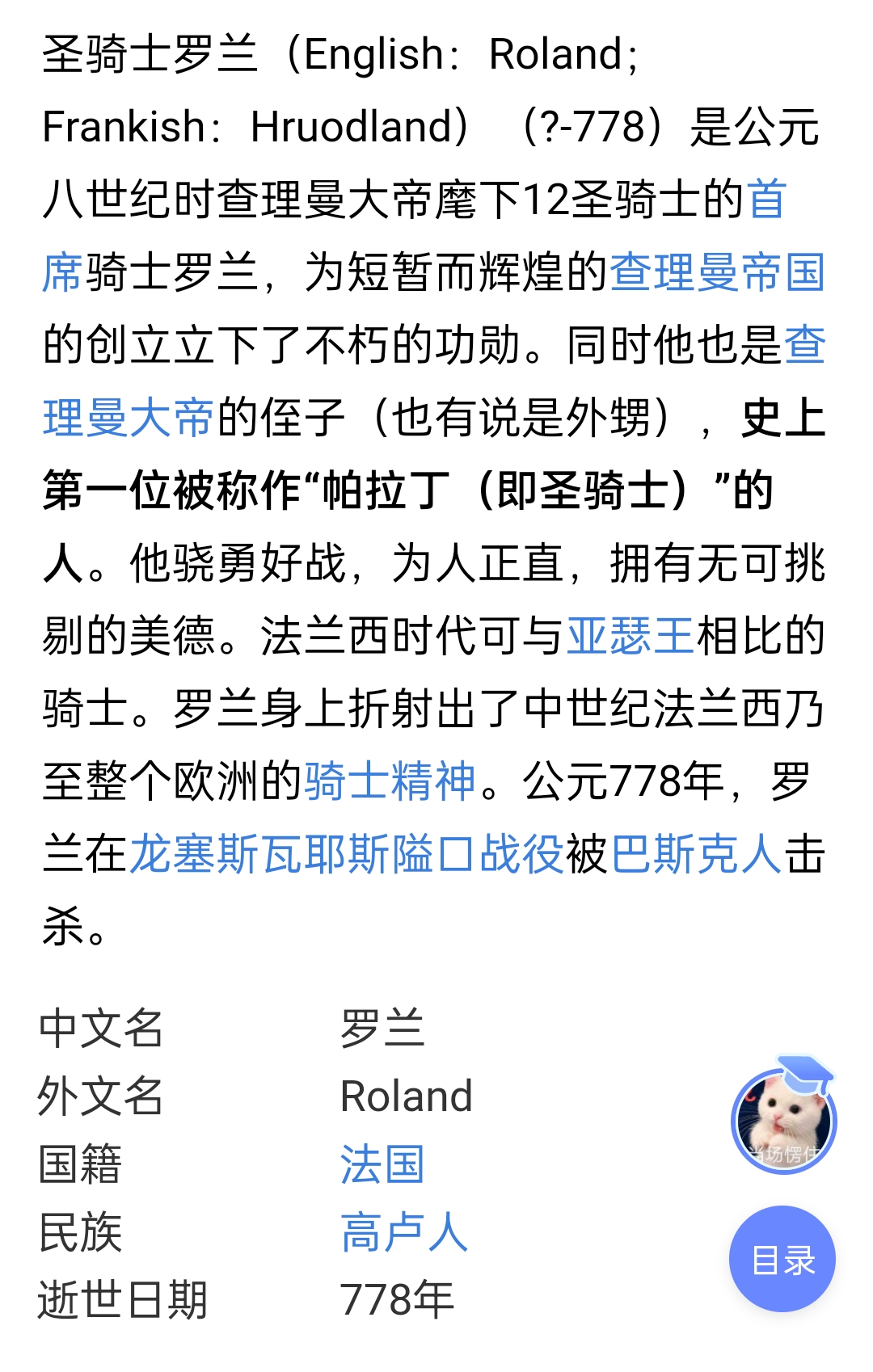Open the 首席 link

[765, 199]
